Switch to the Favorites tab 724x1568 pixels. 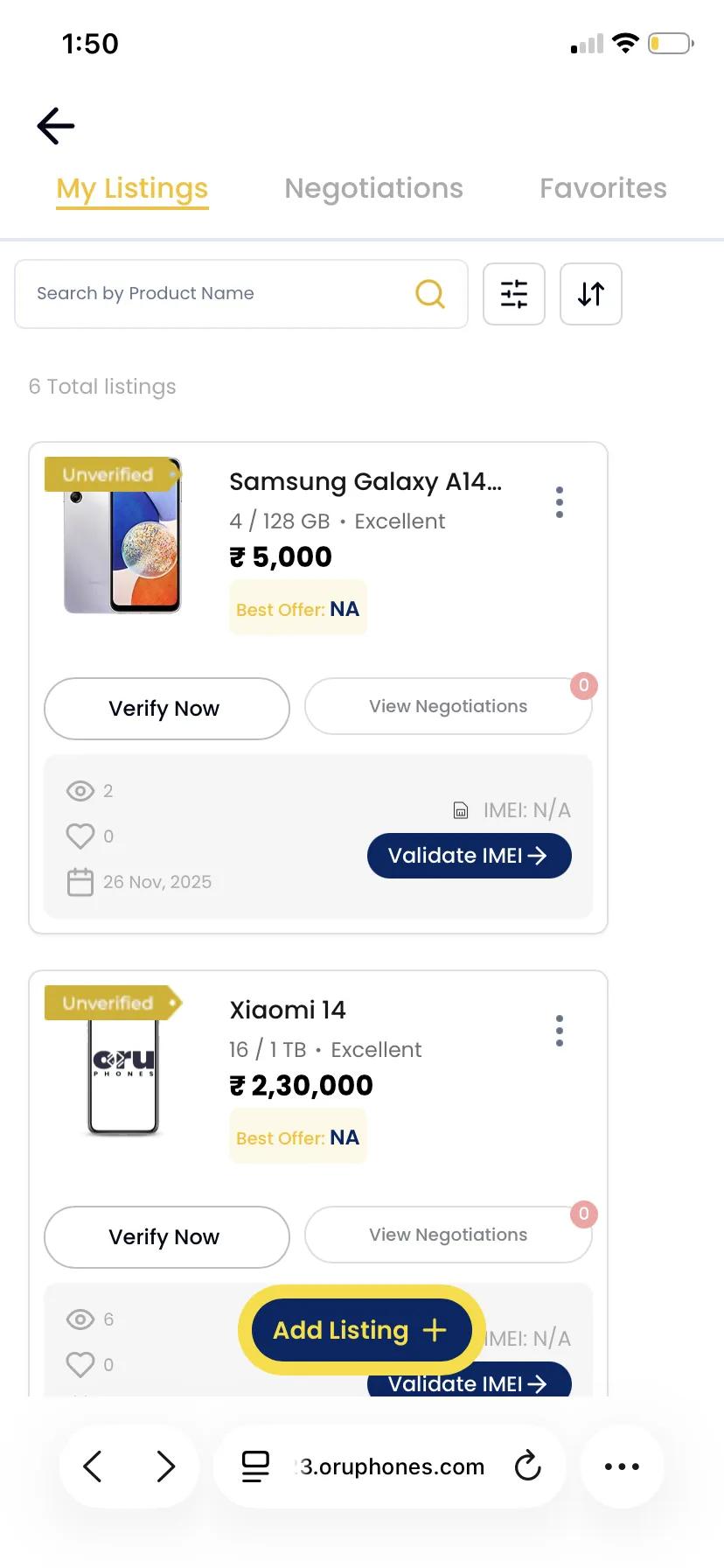(602, 188)
